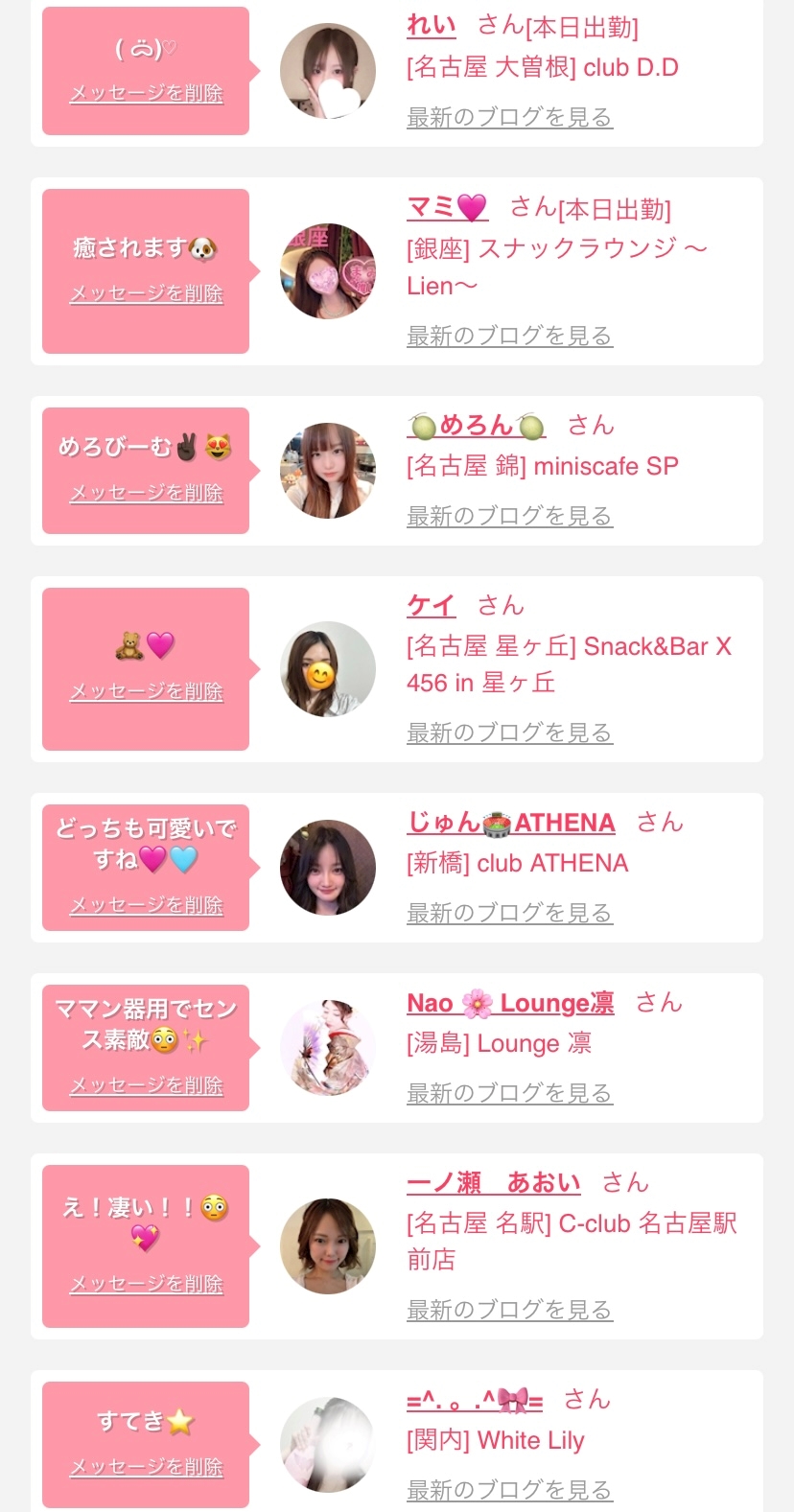View the latest blog from マミ

click(x=509, y=337)
